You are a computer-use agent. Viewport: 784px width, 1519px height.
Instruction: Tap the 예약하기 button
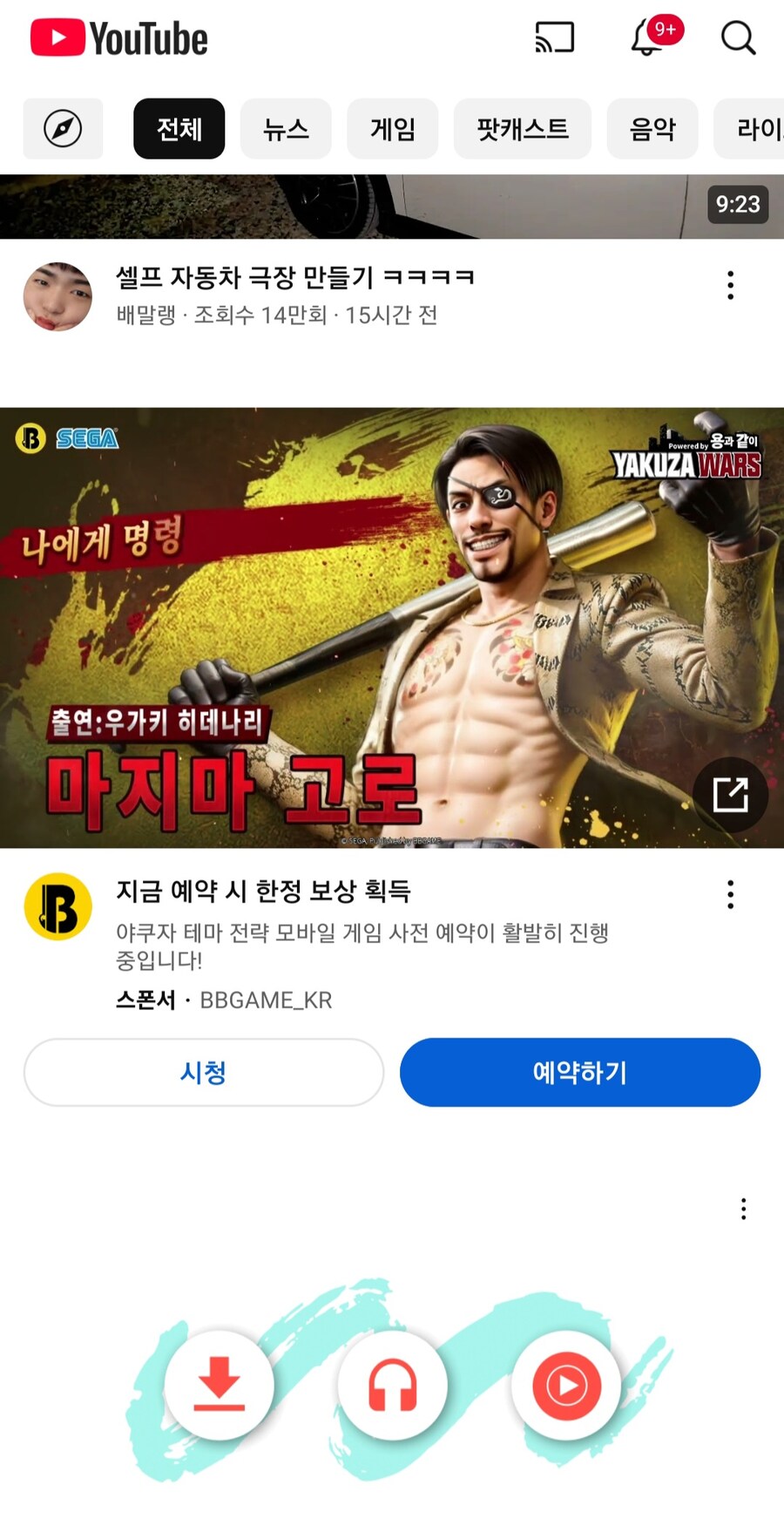click(x=579, y=1072)
